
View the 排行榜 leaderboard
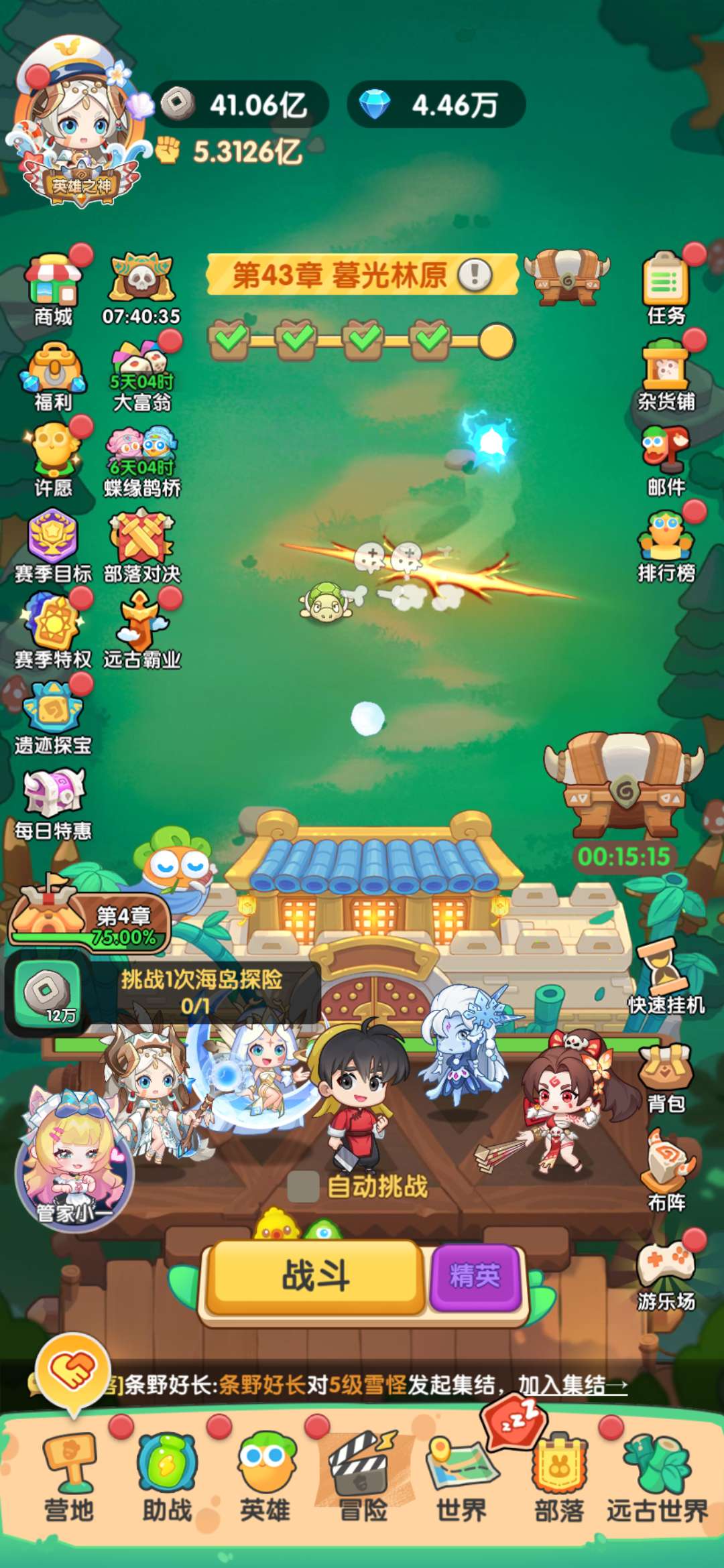(x=666, y=546)
